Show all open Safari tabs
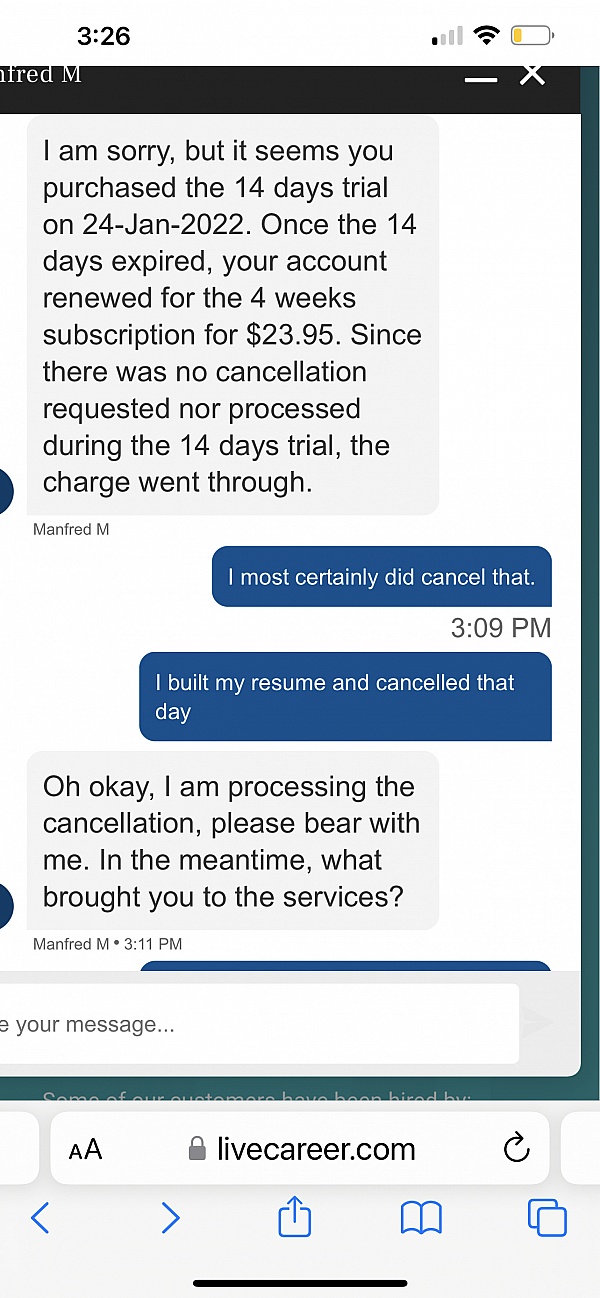600x1298 pixels. (x=546, y=1218)
